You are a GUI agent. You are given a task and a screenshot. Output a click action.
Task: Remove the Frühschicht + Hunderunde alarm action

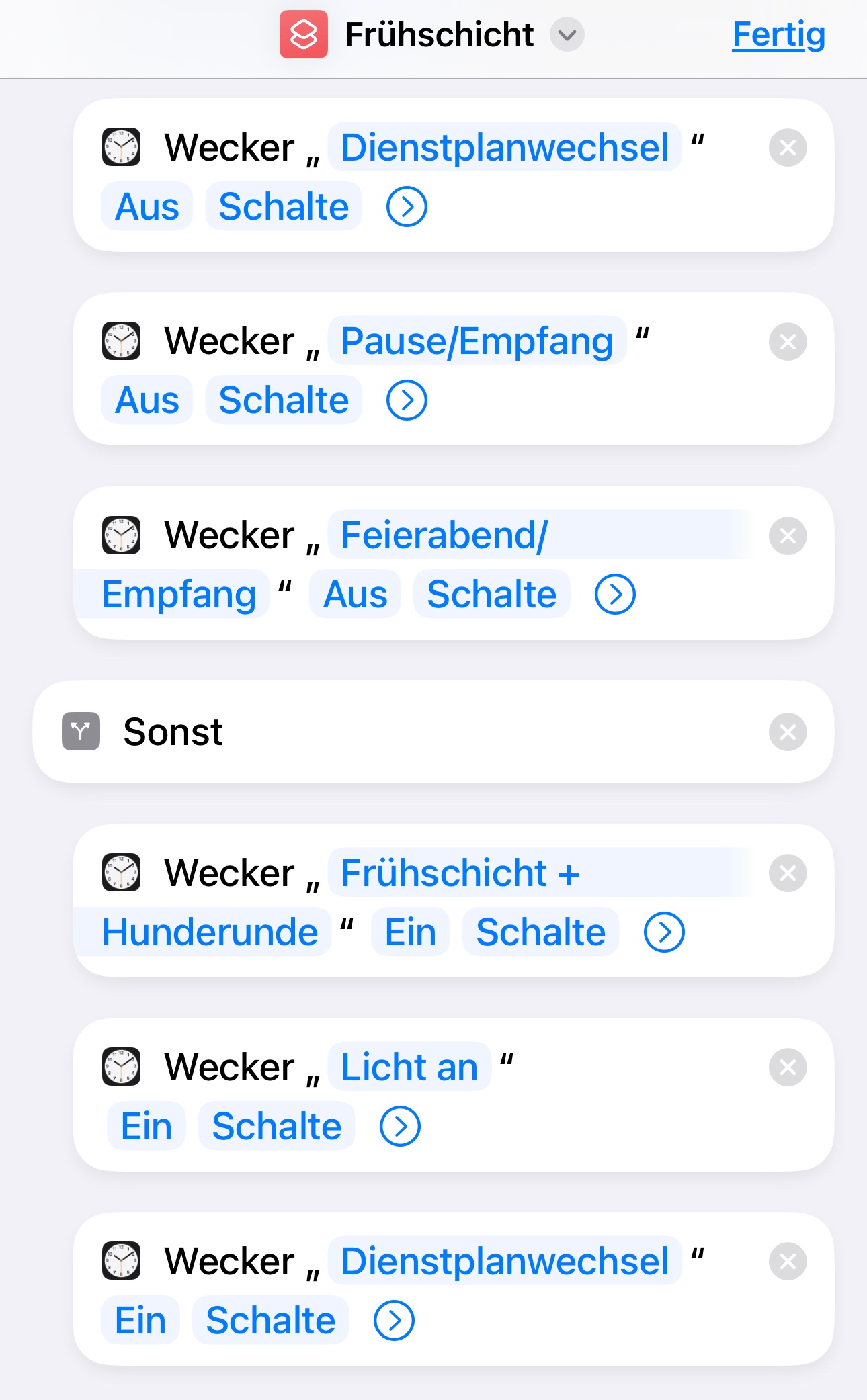click(788, 873)
